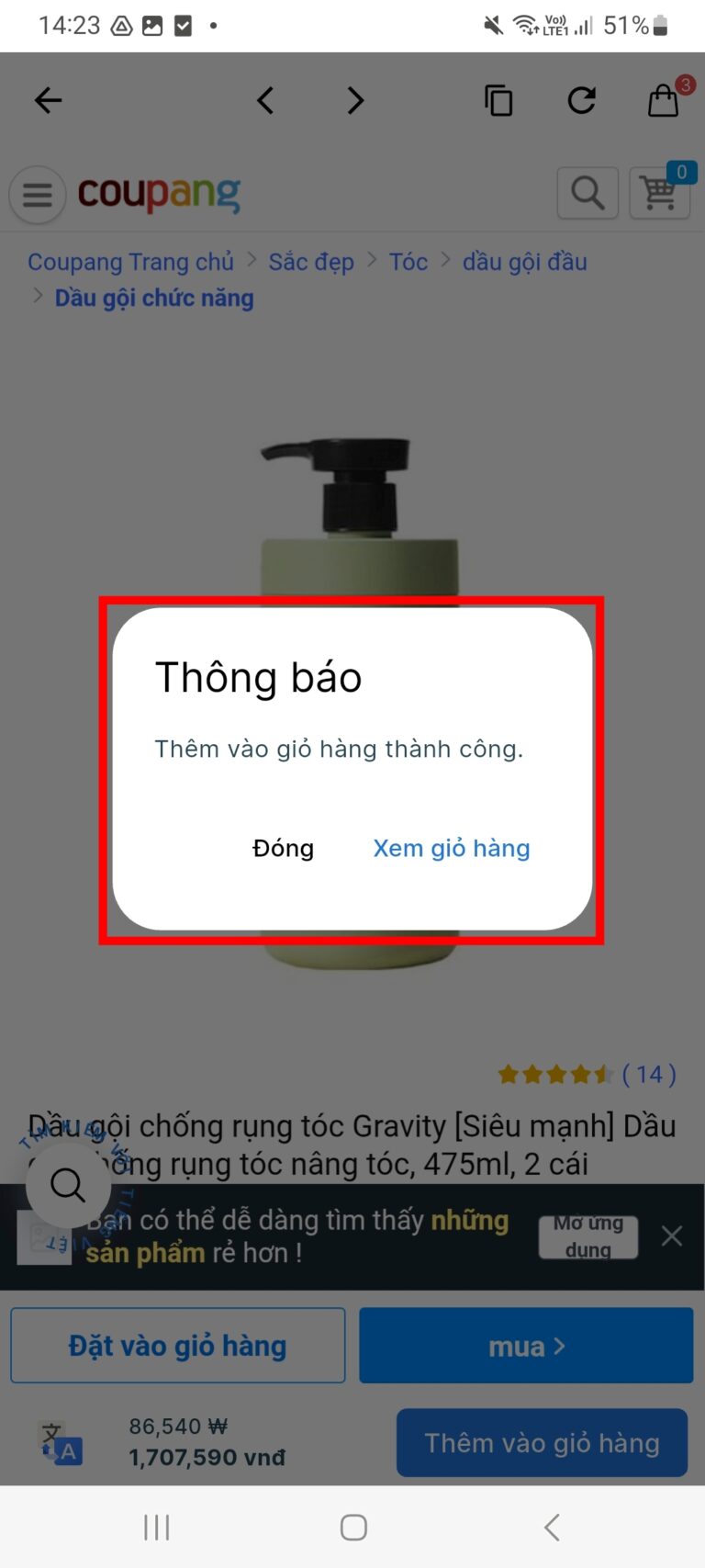
Task: Close the cheaper products banner
Action: click(672, 1236)
